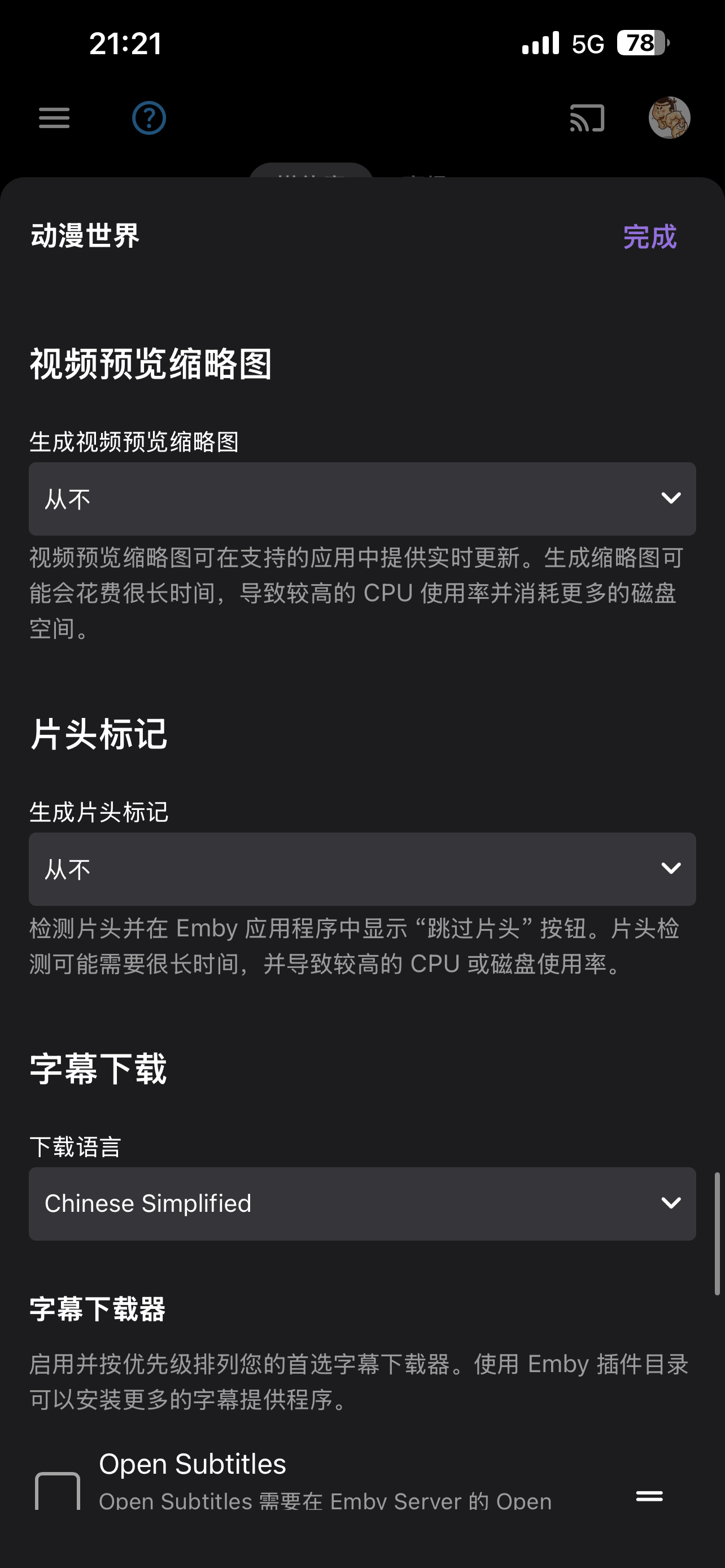Tap the reorder handle for Open Subtitles
Viewport: 725px width, 1568px height.
649,1496
